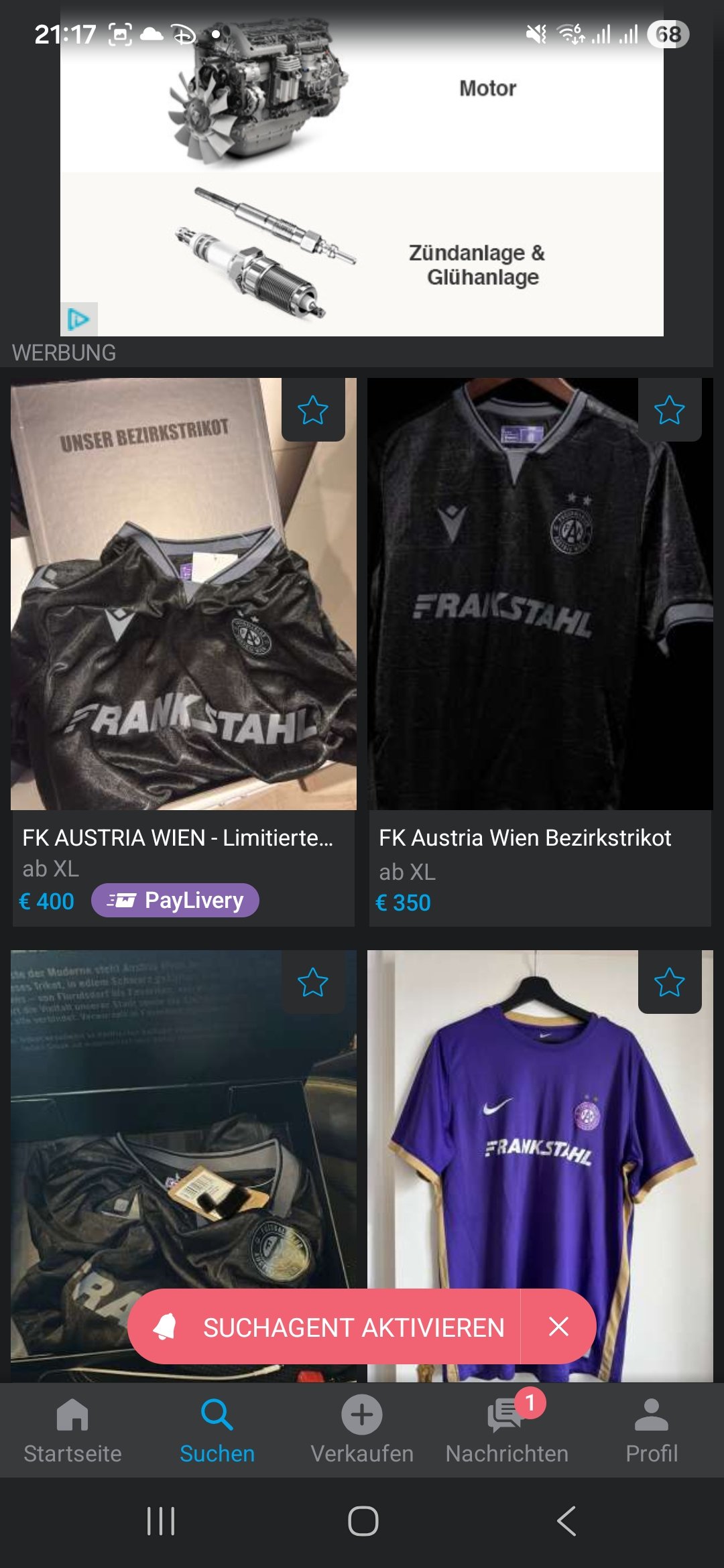Dismiss the Suchagent aktivieren banner
Image resolution: width=724 pixels, height=1568 pixels.
(558, 1327)
